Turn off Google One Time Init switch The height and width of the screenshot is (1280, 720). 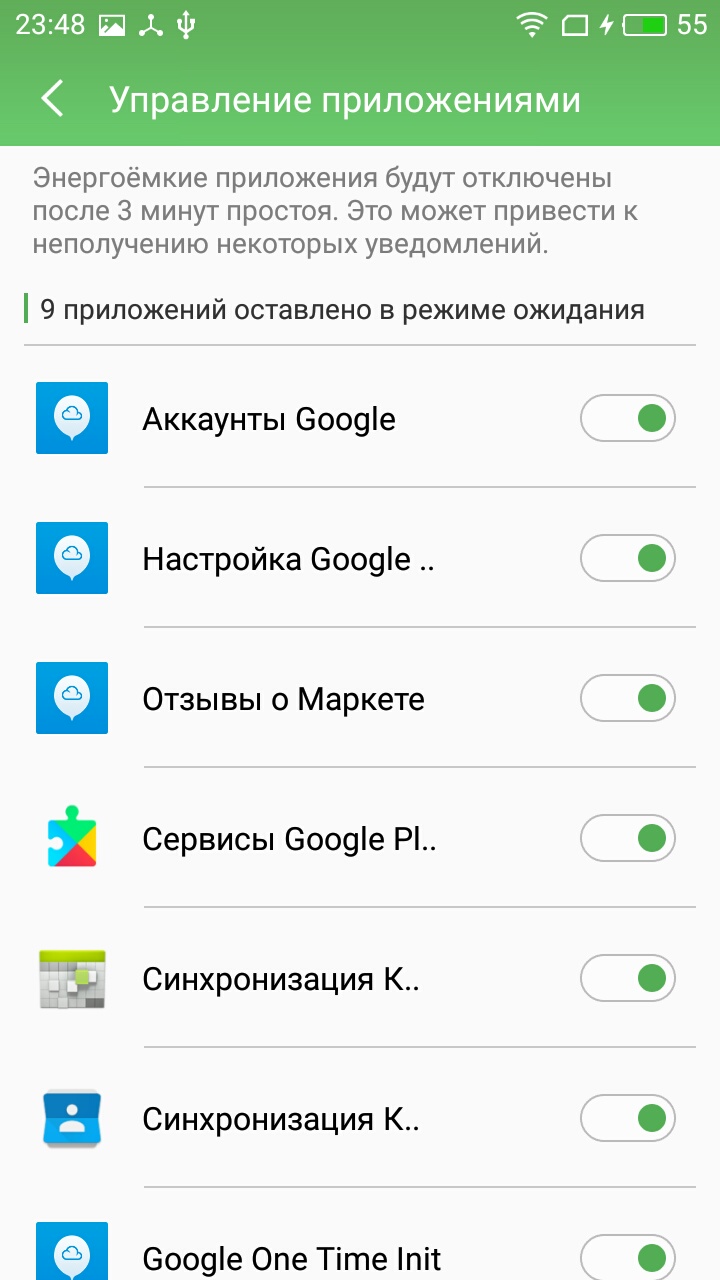[628, 1257]
